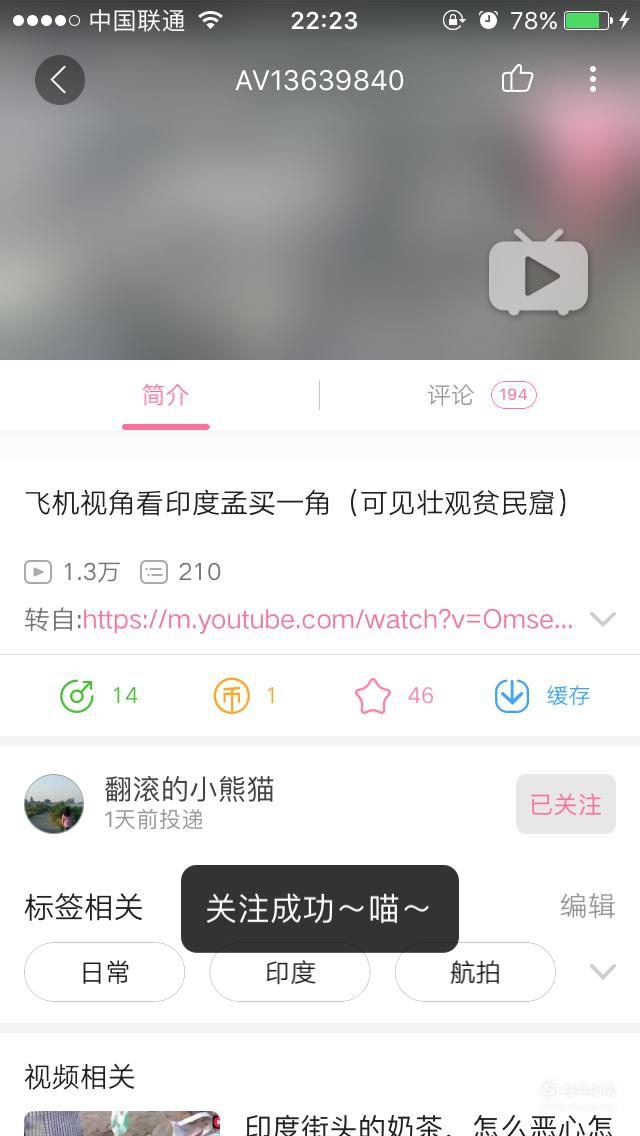
Task: Expand the video description chevron
Action: (603, 619)
